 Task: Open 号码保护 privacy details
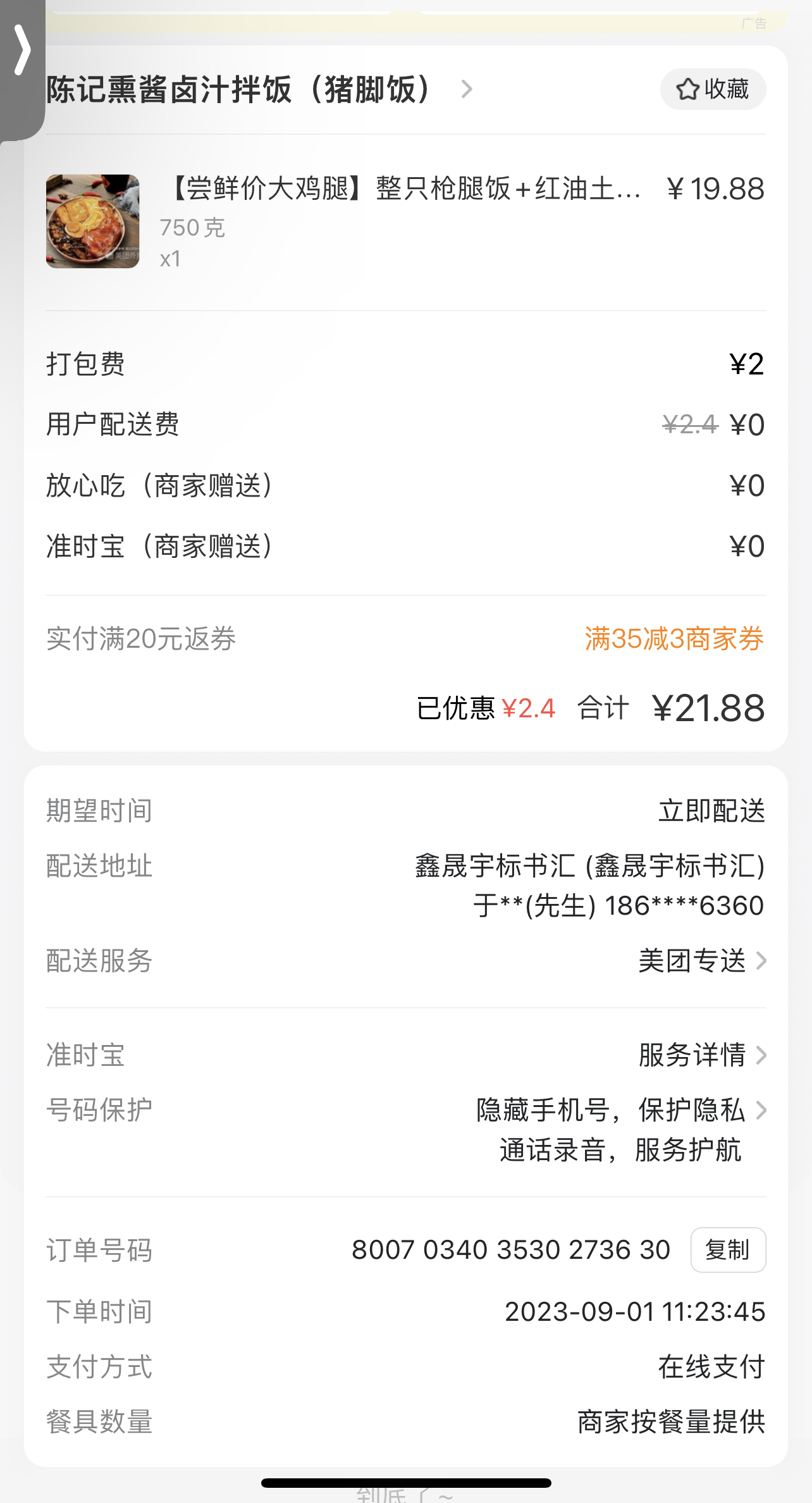621,1111
